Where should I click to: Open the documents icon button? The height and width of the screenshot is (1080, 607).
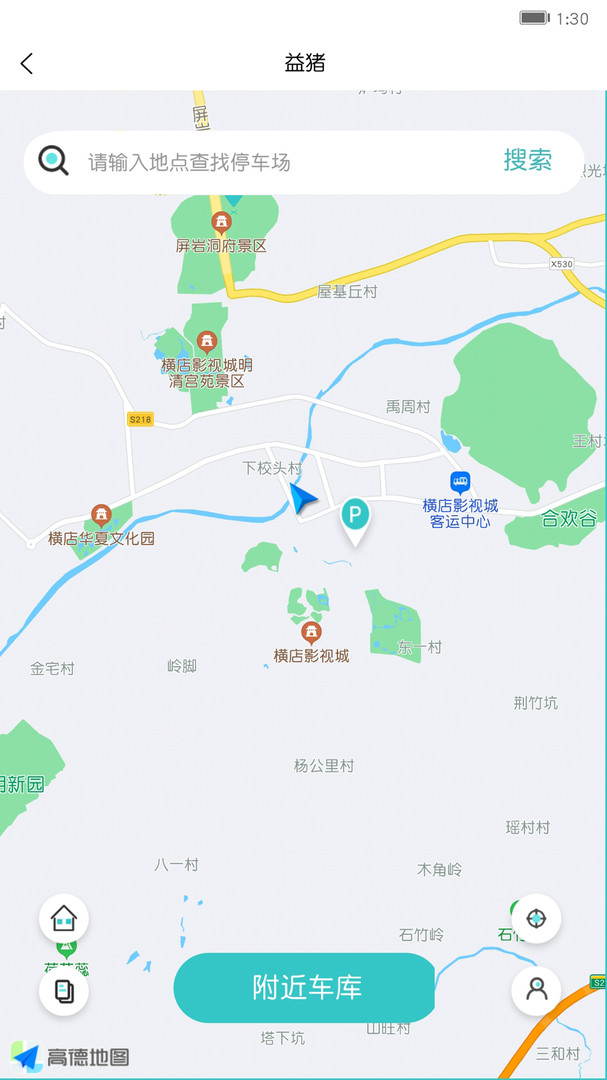(64, 991)
